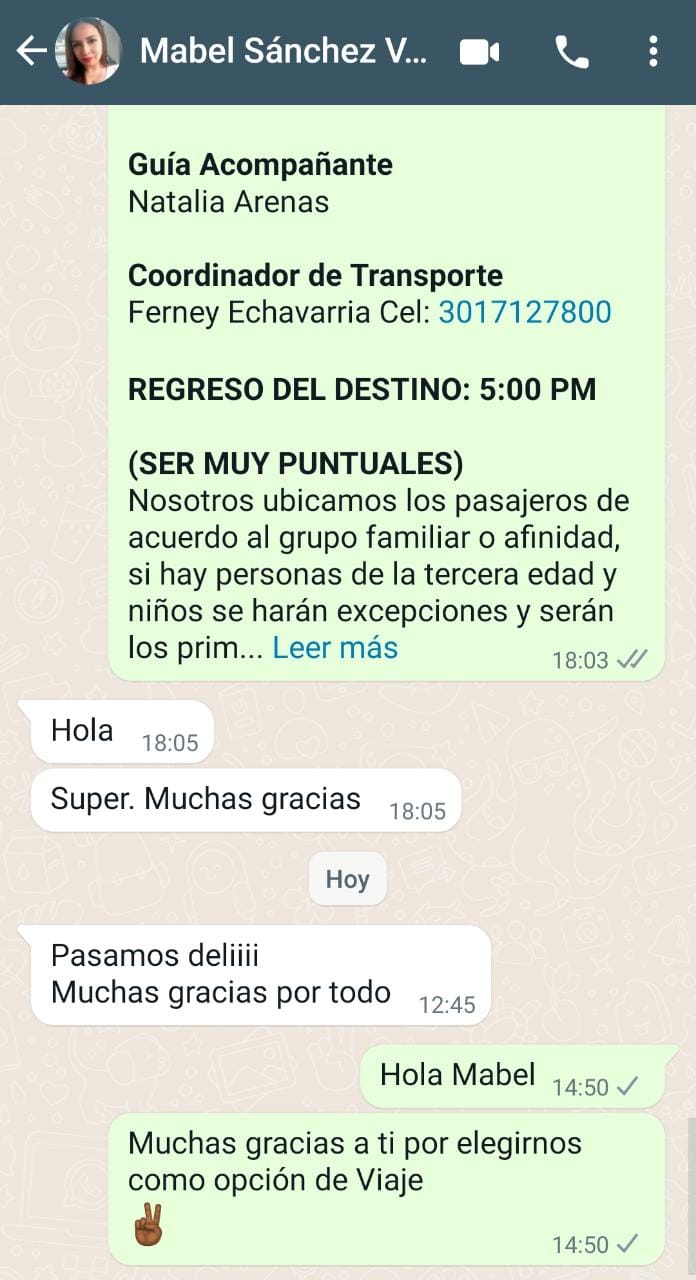
Task: Expand the message with Leer más
Action: click(x=335, y=648)
